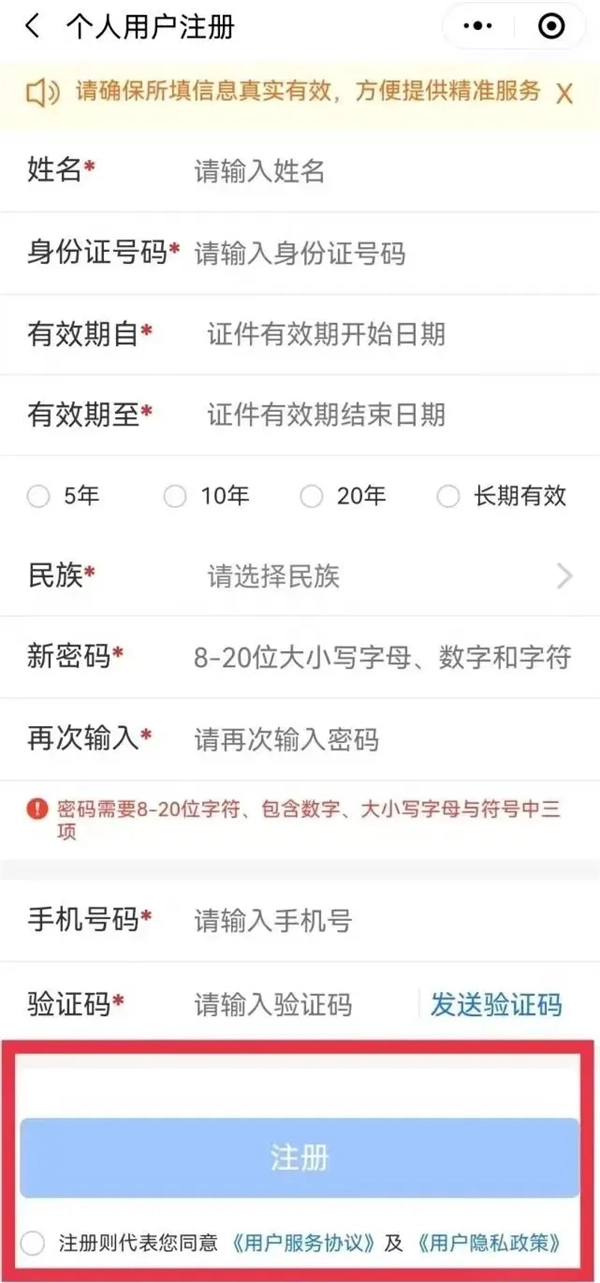Select the 5年 validity option
Viewport: 600px width, 1283px height.
39,496
